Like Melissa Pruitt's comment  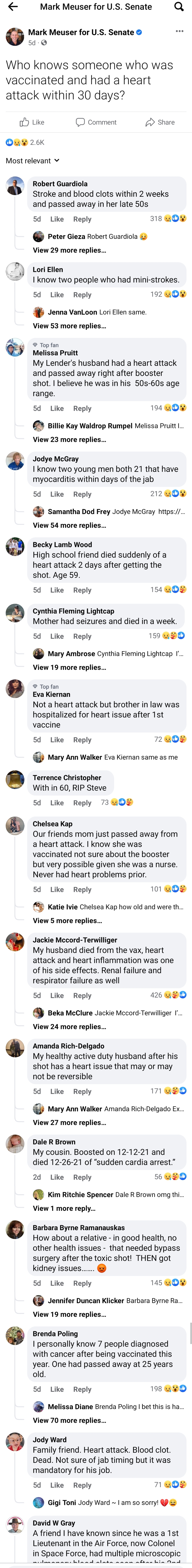coord(57,408)
